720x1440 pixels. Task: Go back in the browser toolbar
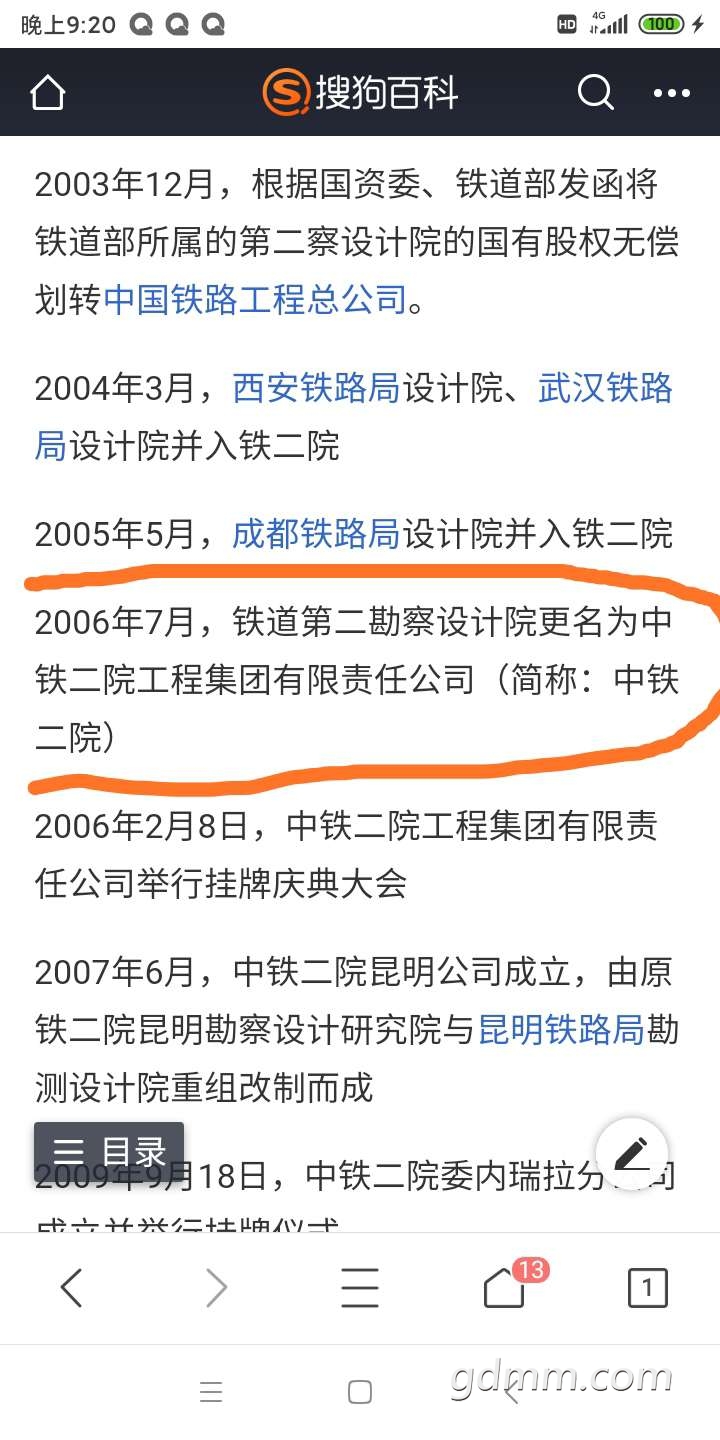(x=71, y=1288)
